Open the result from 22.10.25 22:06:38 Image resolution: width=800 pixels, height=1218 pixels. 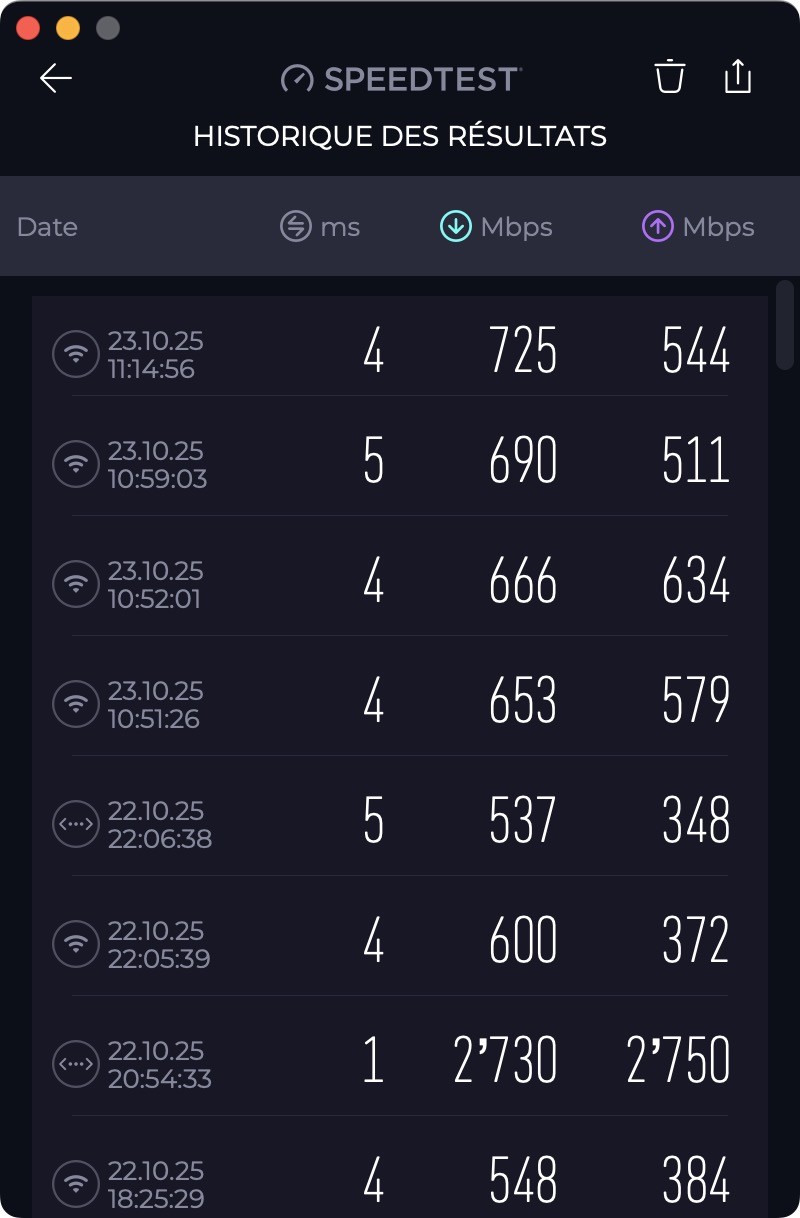click(x=400, y=824)
